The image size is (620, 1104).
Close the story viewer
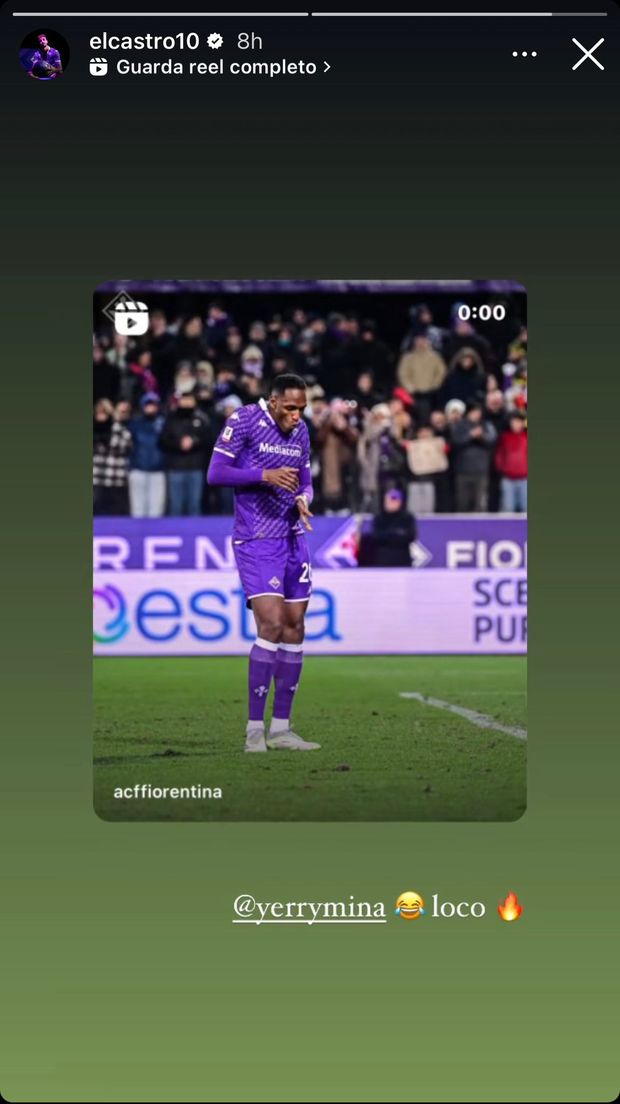pyautogui.click(x=588, y=54)
